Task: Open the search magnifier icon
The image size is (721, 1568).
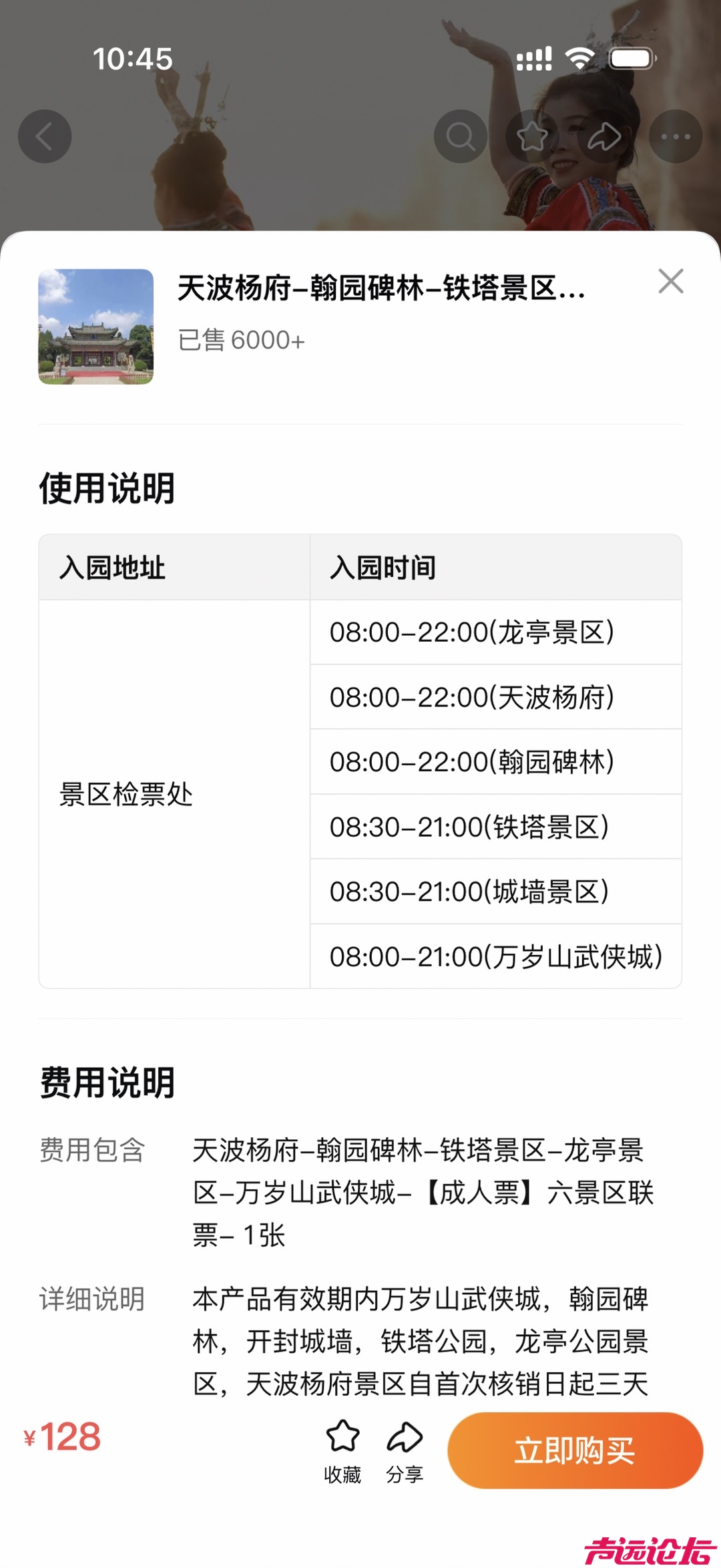Action: click(x=461, y=137)
